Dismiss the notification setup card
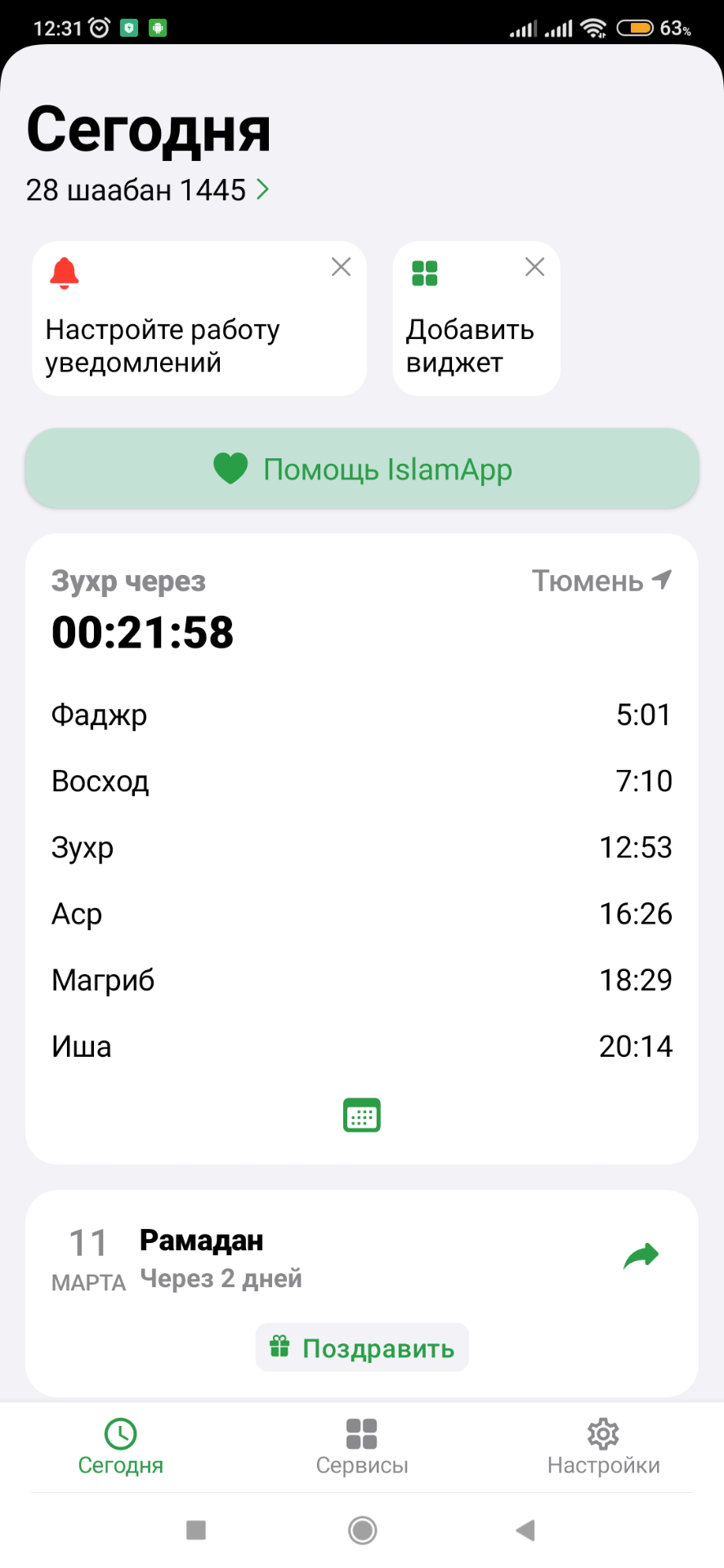 341,267
